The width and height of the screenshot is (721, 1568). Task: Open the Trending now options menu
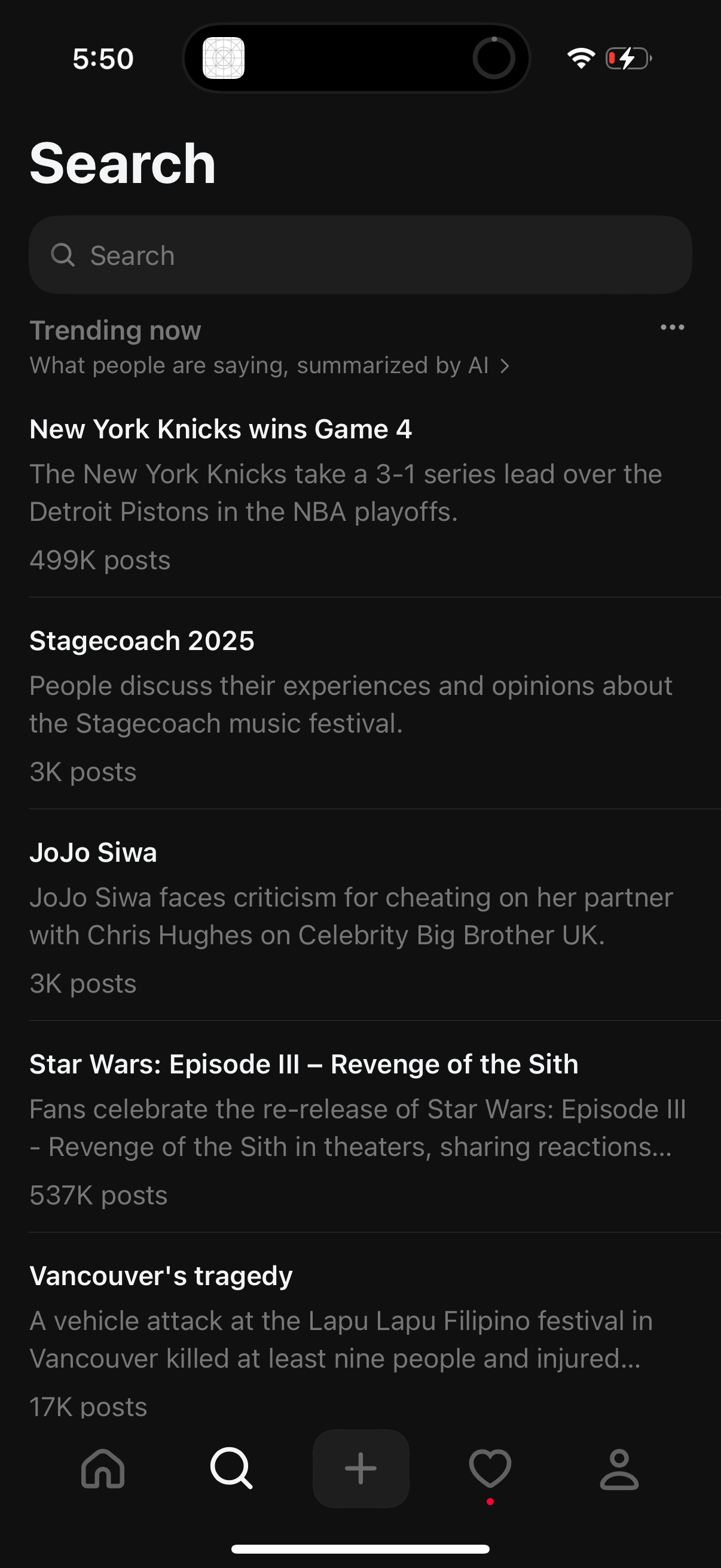pos(672,328)
